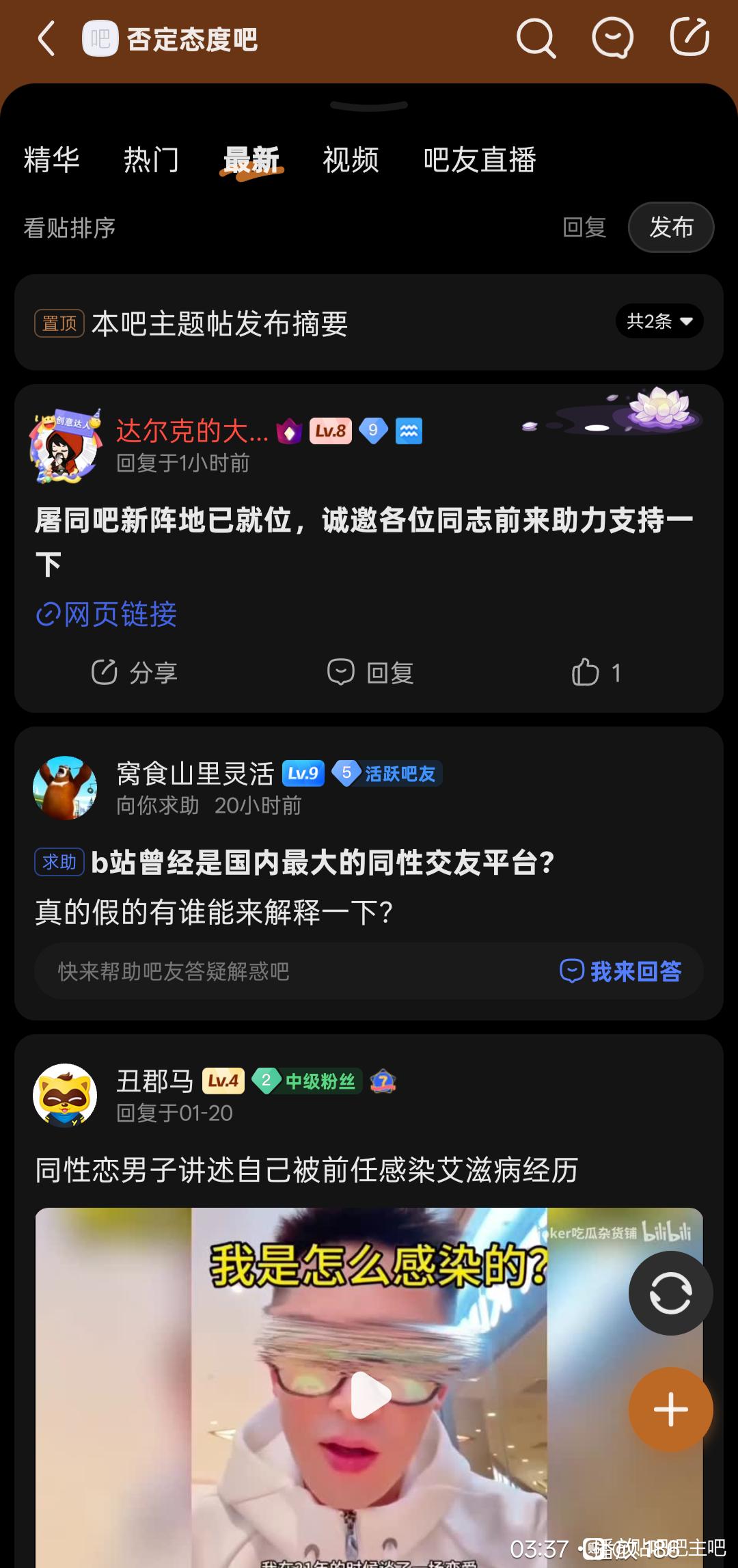Refresh the feed with the circular arrows button
The image size is (738, 1568).
tap(670, 1293)
